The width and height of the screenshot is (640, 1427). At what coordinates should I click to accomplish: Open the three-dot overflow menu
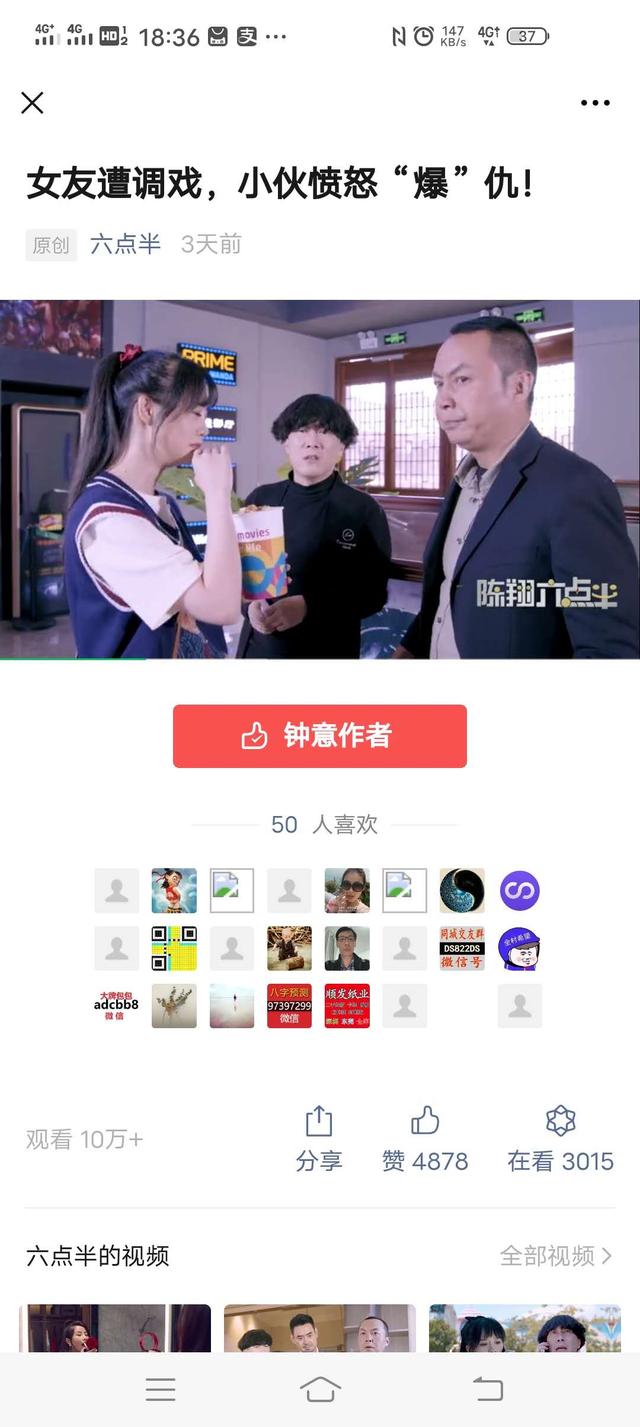[x=595, y=102]
